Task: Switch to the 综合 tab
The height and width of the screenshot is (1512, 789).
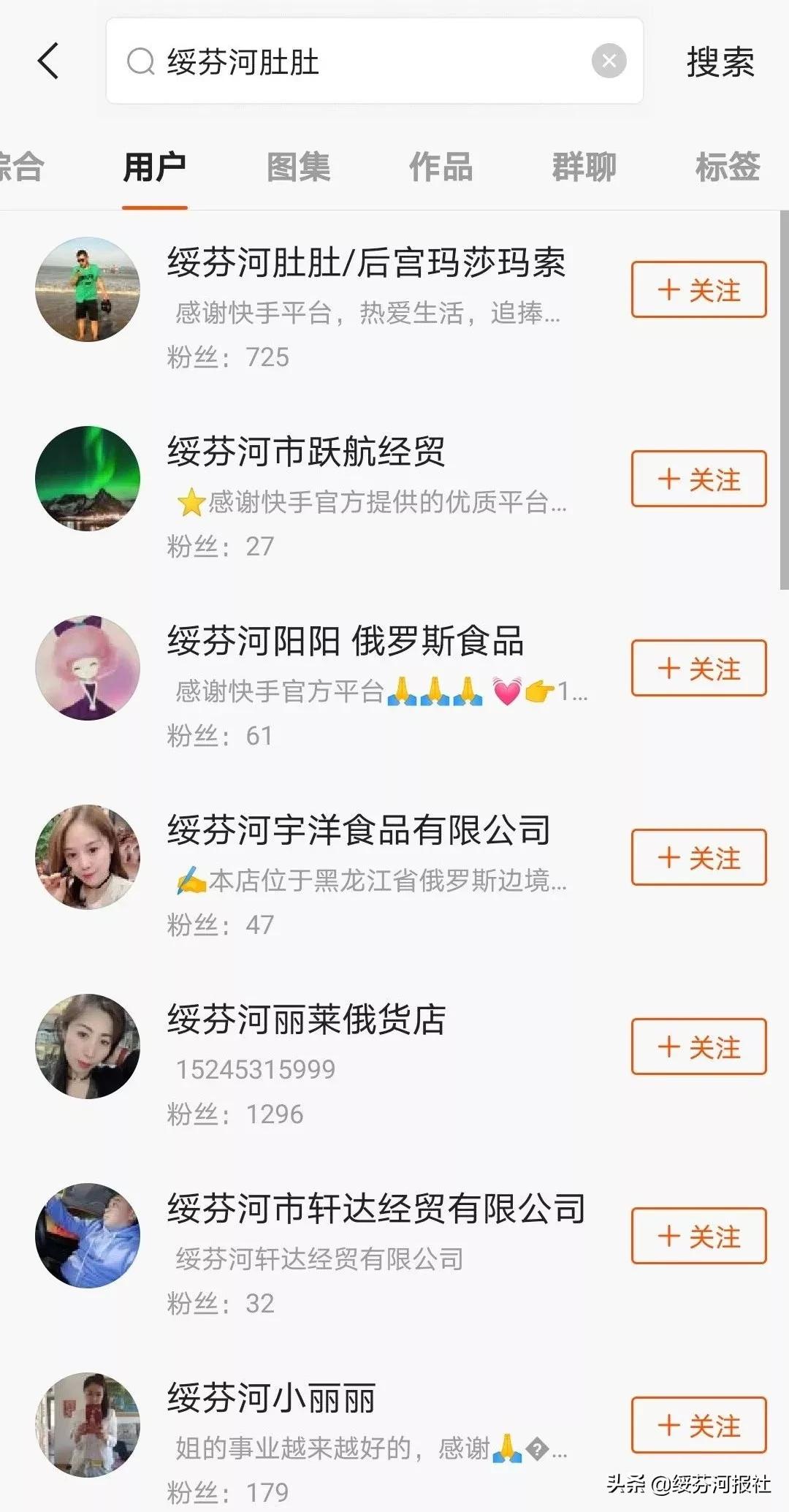Action: [x=22, y=166]
